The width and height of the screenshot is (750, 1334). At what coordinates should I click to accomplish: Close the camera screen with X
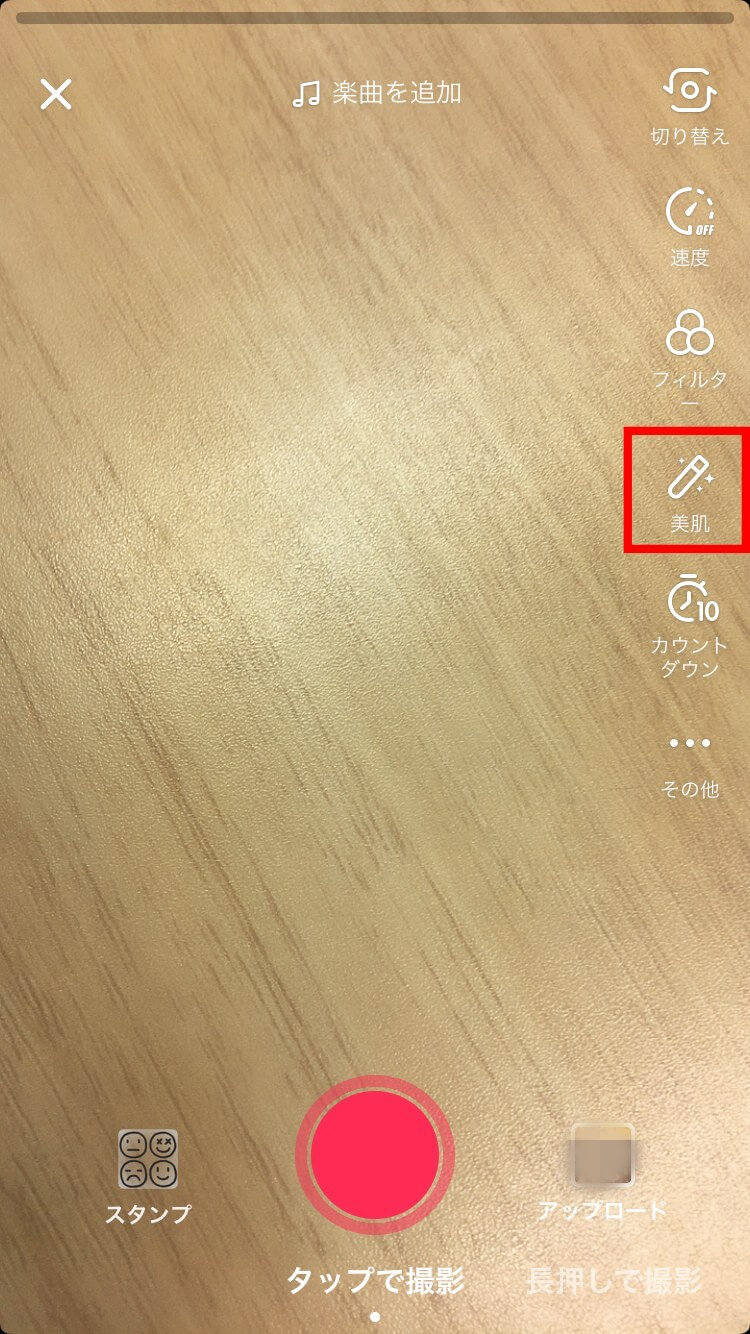coord(56,94)
